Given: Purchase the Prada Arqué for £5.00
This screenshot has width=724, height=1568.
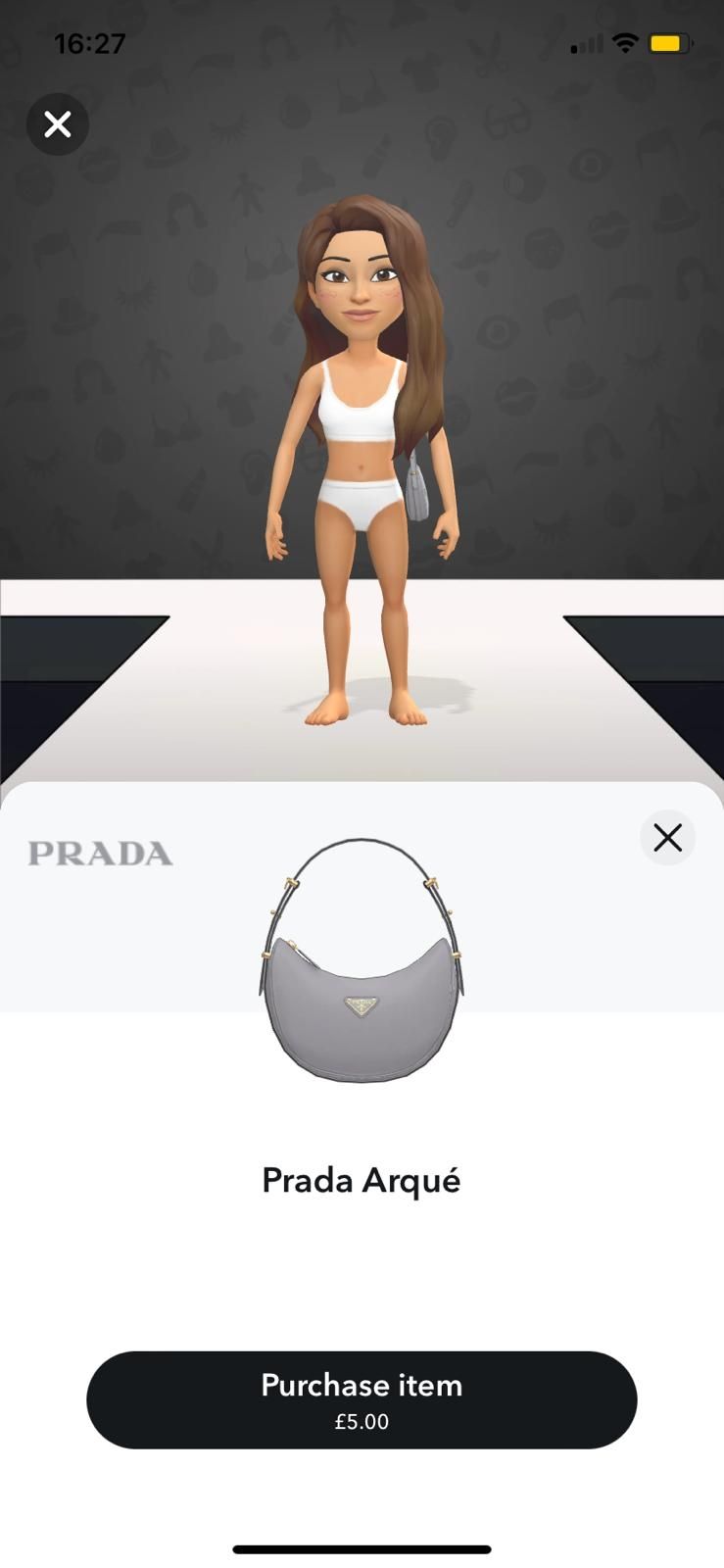Looking at the screenshot, I should 362,1399.
